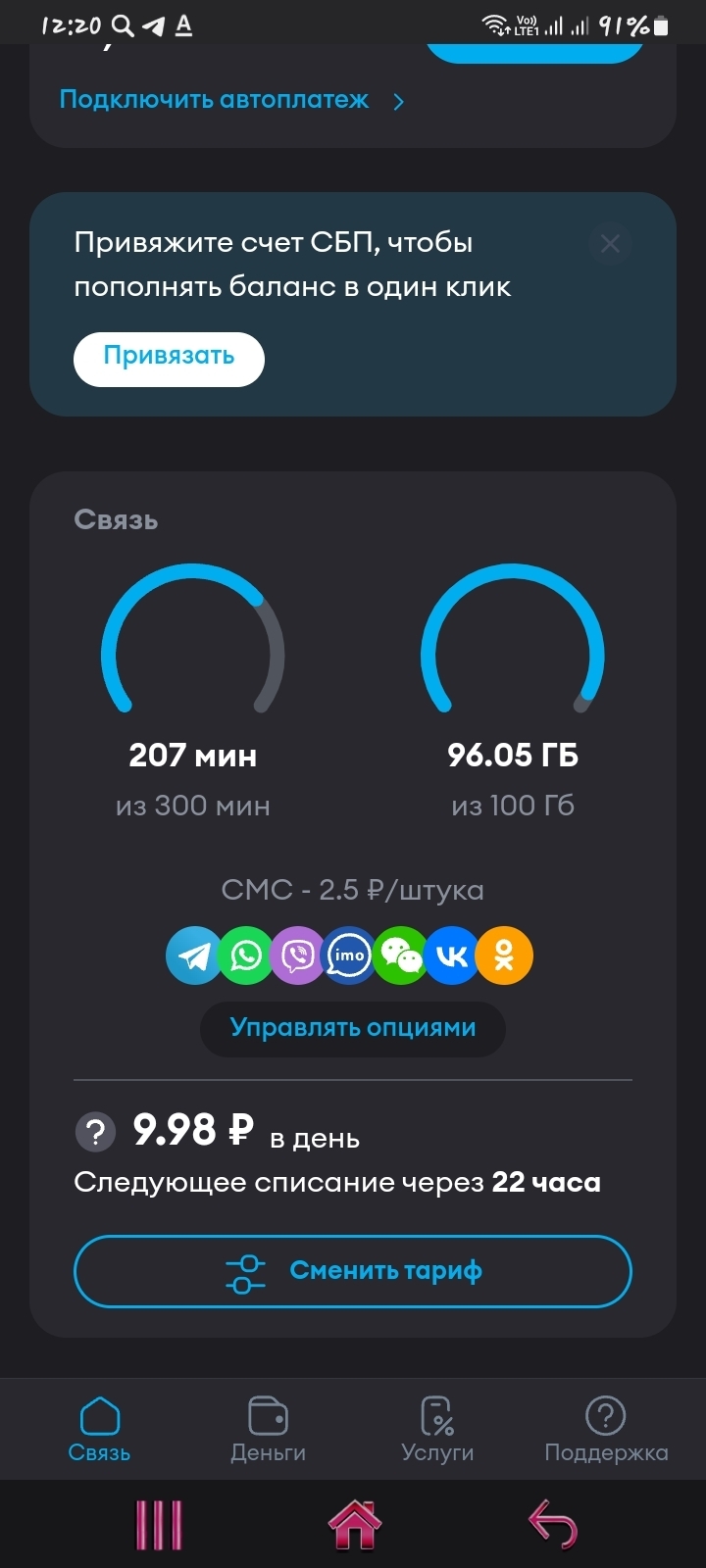Open the Услуги tab
Image resolution: width=706 pixels, height=1568 pixels.
437,1430
